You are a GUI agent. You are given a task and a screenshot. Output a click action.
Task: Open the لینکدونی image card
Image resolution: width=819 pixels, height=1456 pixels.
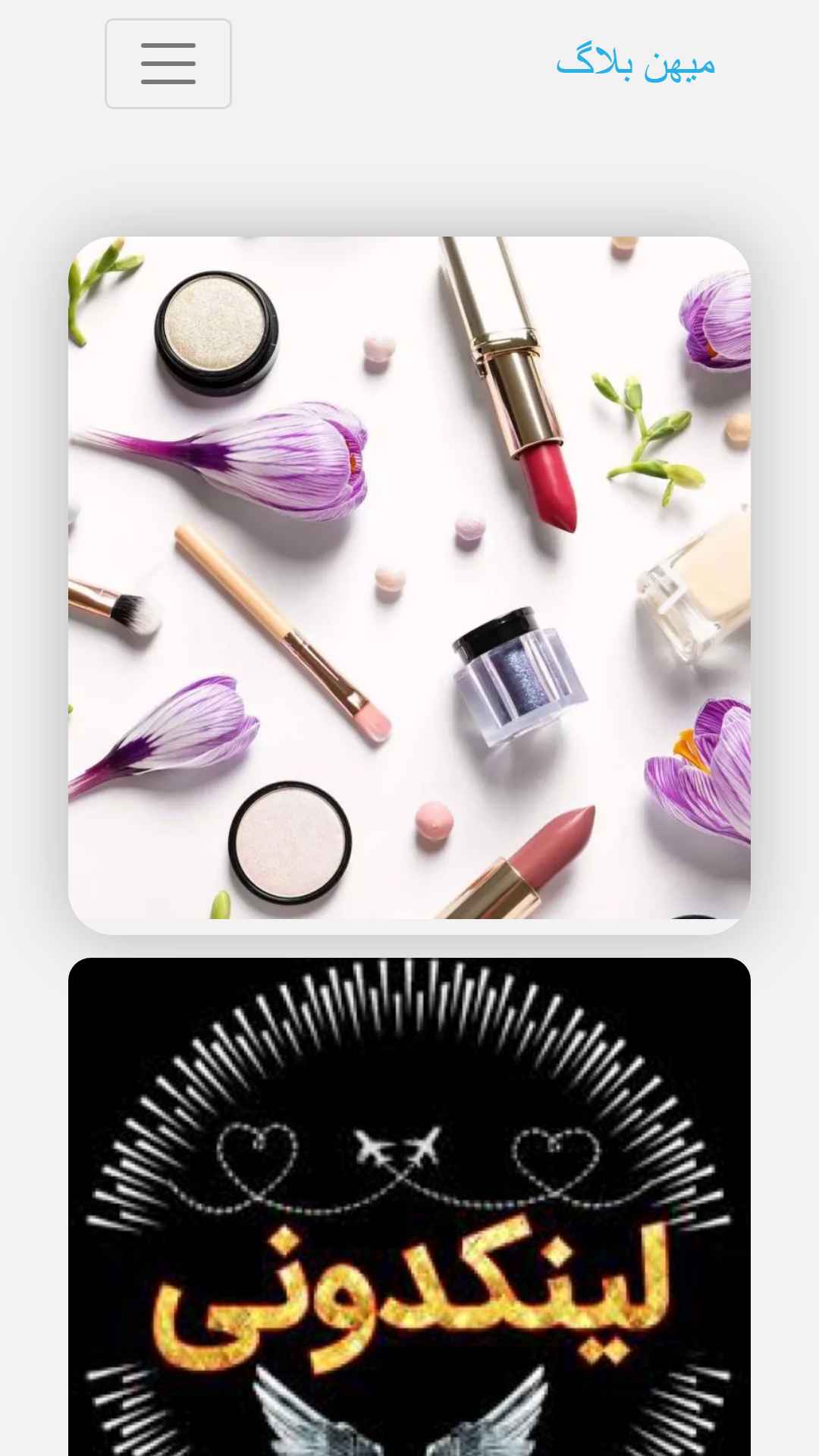(409, 1207)
